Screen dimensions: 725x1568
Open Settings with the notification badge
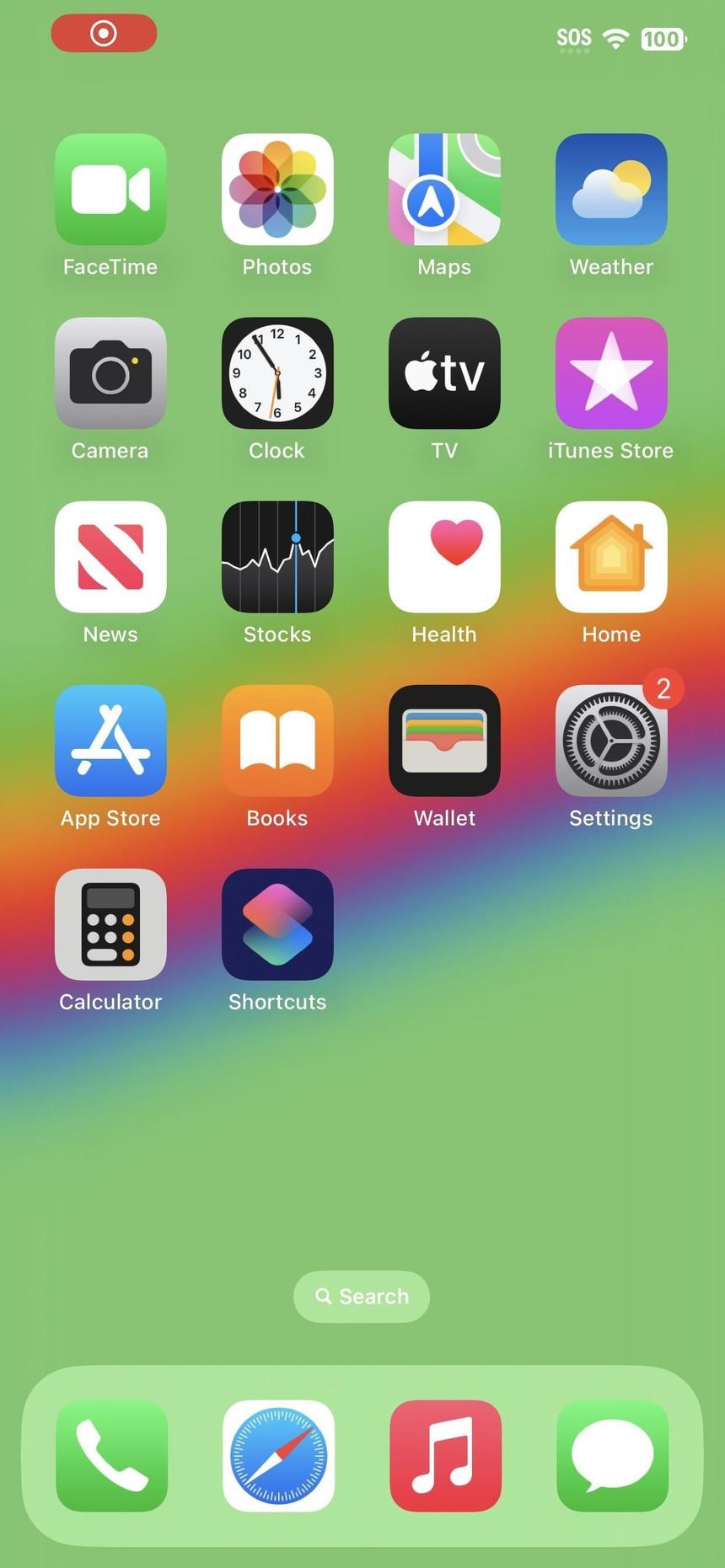coord(610,740)
